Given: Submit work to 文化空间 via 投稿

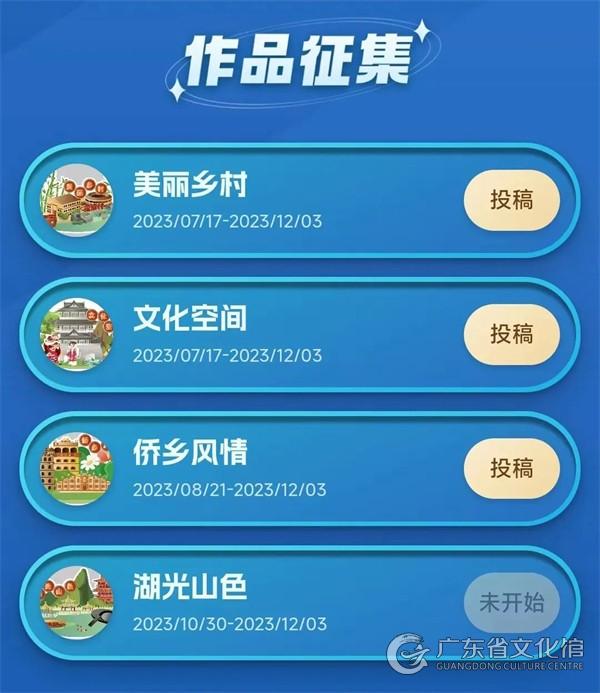Looking at the screenshot, I should coord(511,333).
